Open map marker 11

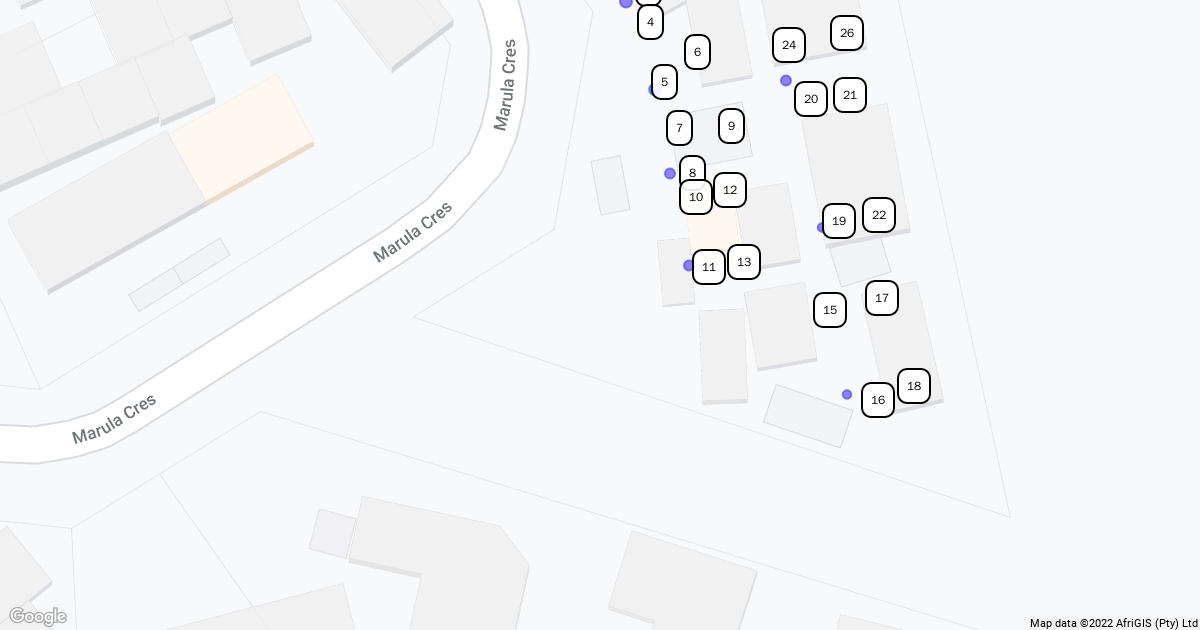[x=709, y=267]
